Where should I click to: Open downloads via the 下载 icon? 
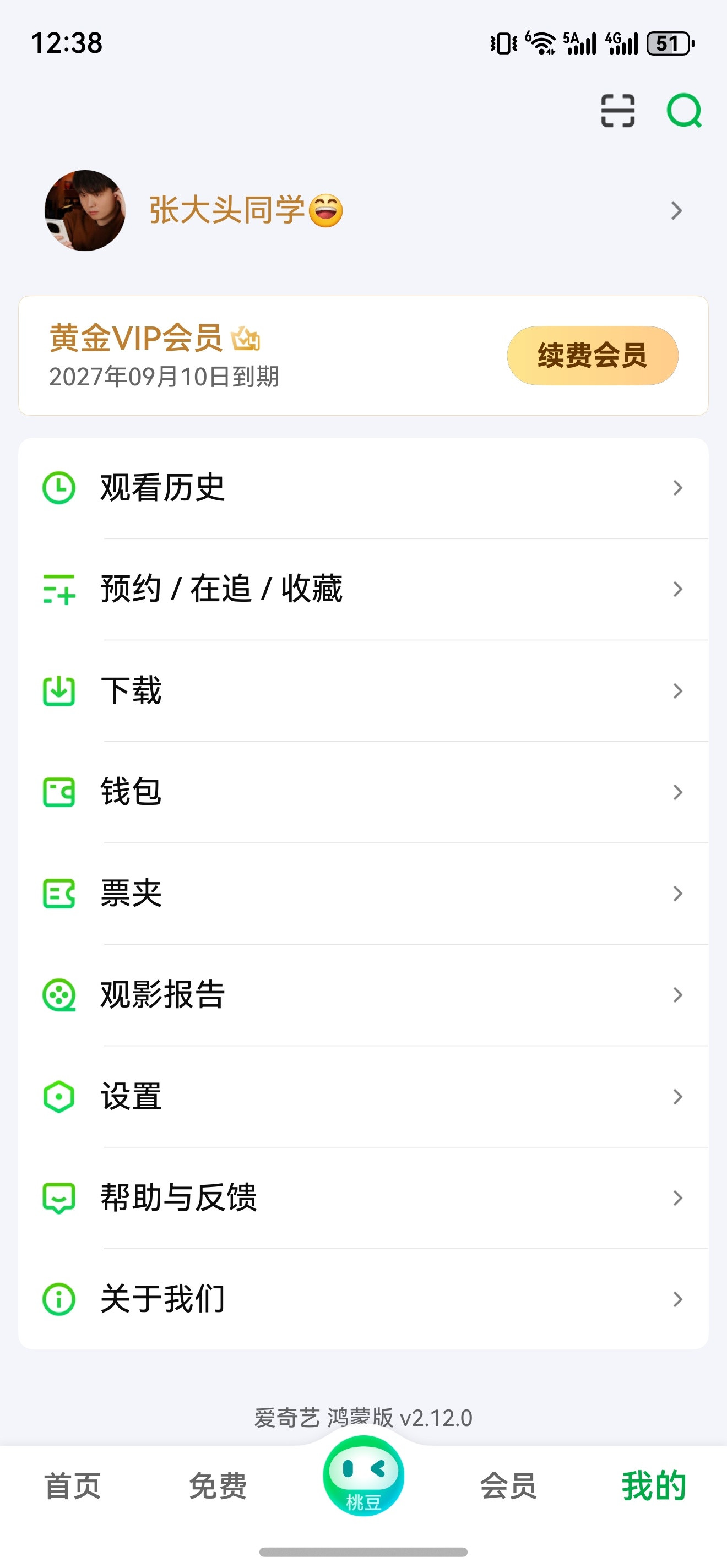pos(58,691)
